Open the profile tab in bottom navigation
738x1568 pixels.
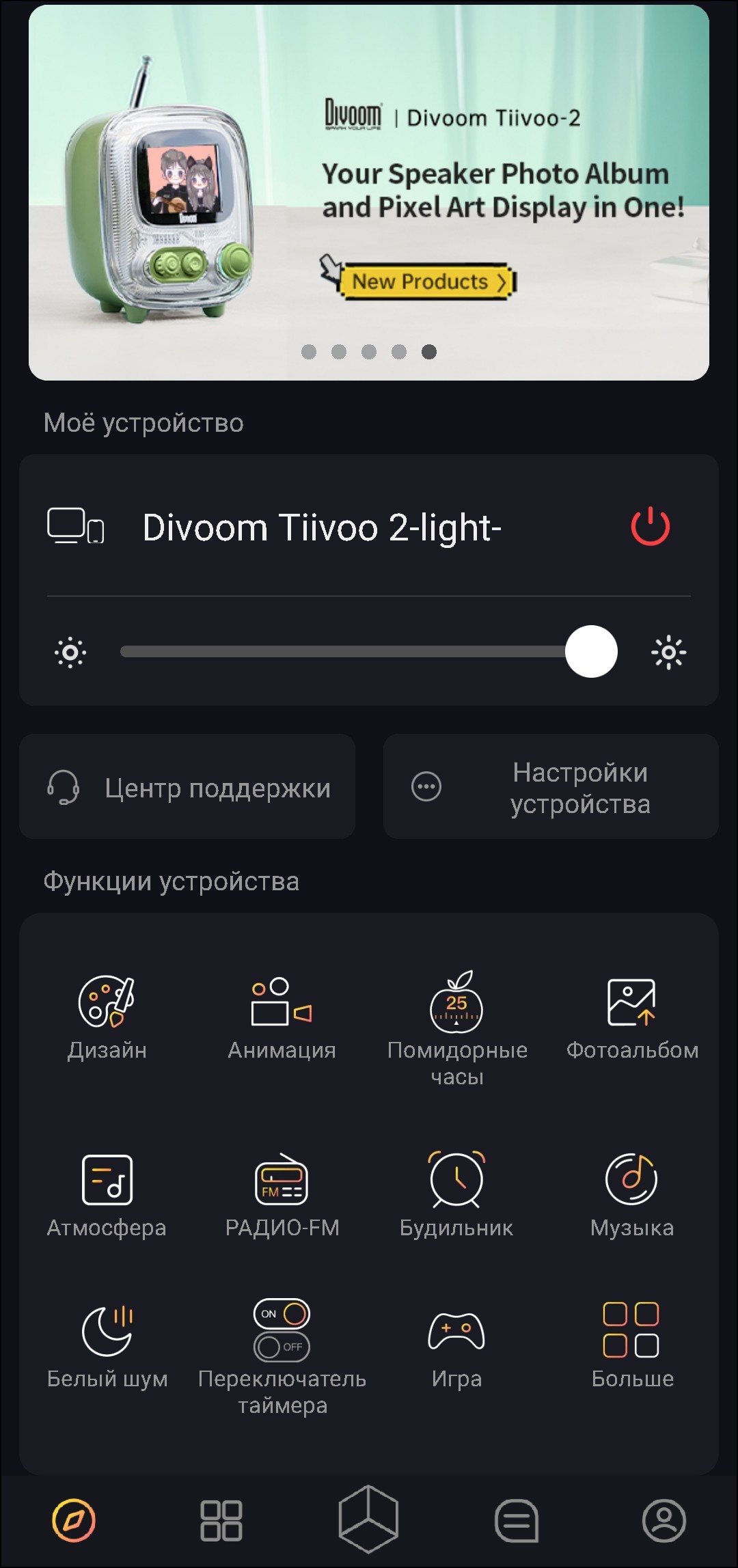664,1521
